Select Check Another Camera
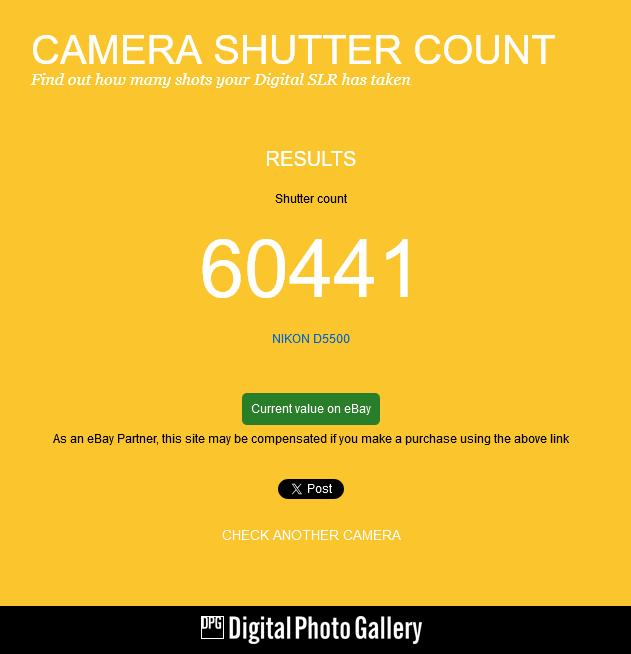 [x=311, y=536]
